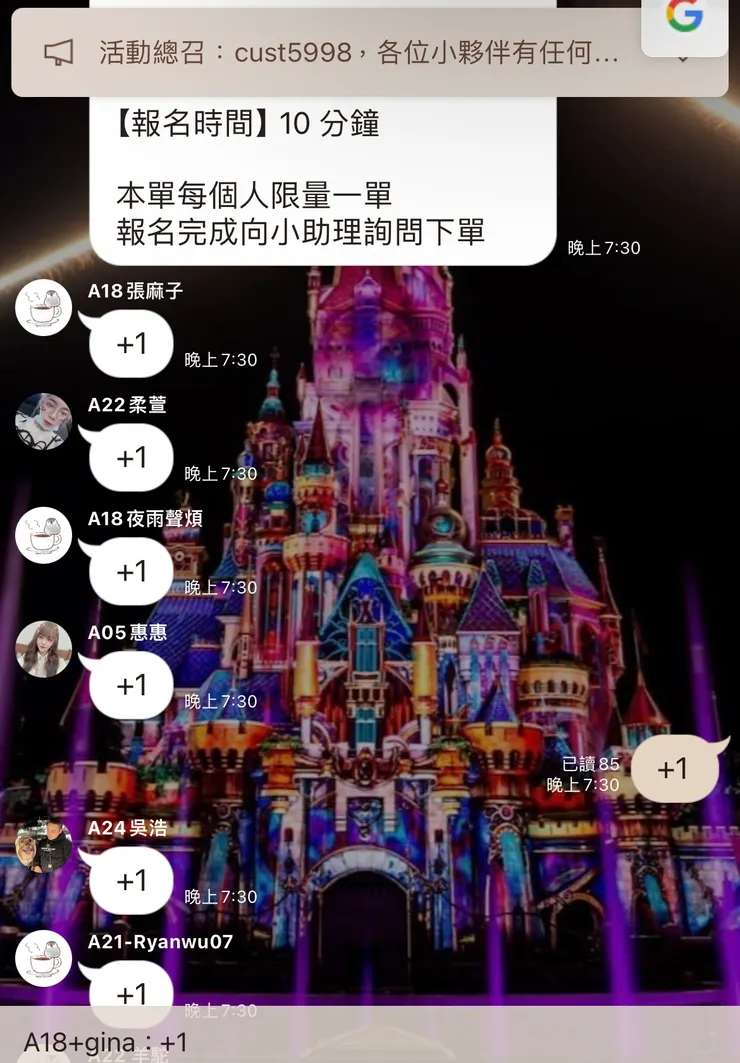740x1063 pixels.
Task: Select A18張麻子's +1 message bubble
Action: pos(129,342)
